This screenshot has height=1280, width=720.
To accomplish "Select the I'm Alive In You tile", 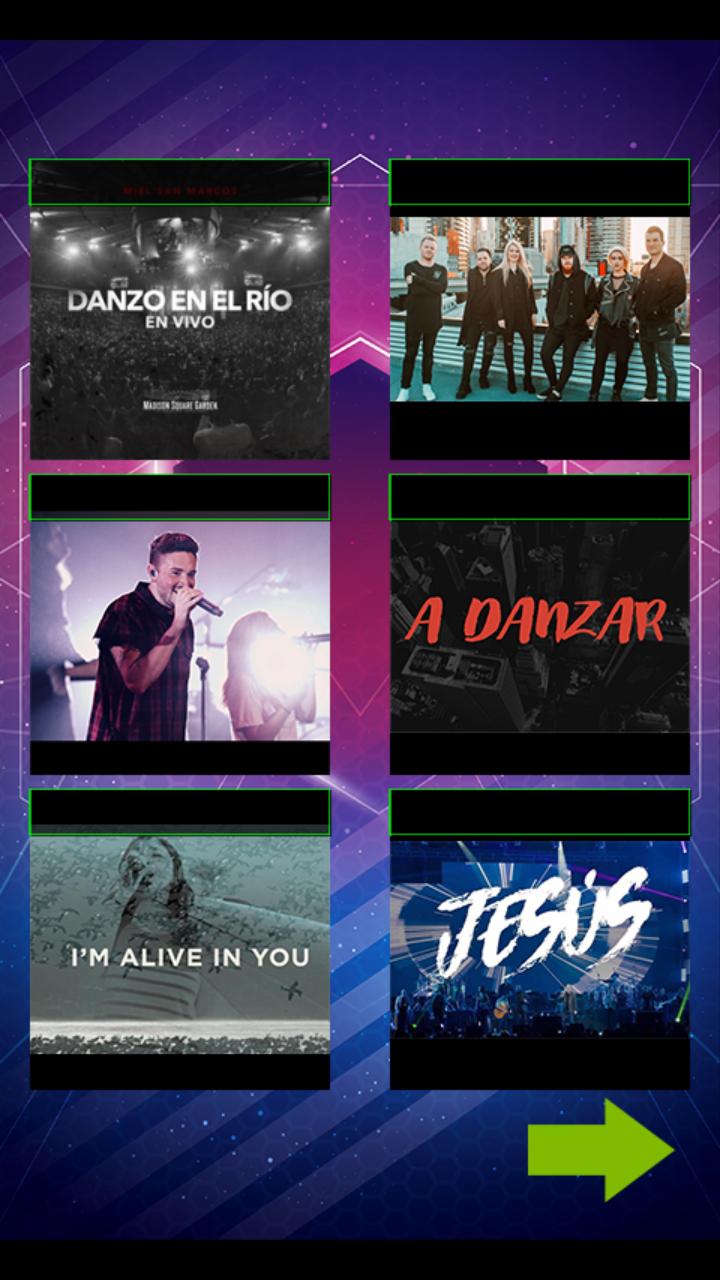I will [x=180, y=942].
